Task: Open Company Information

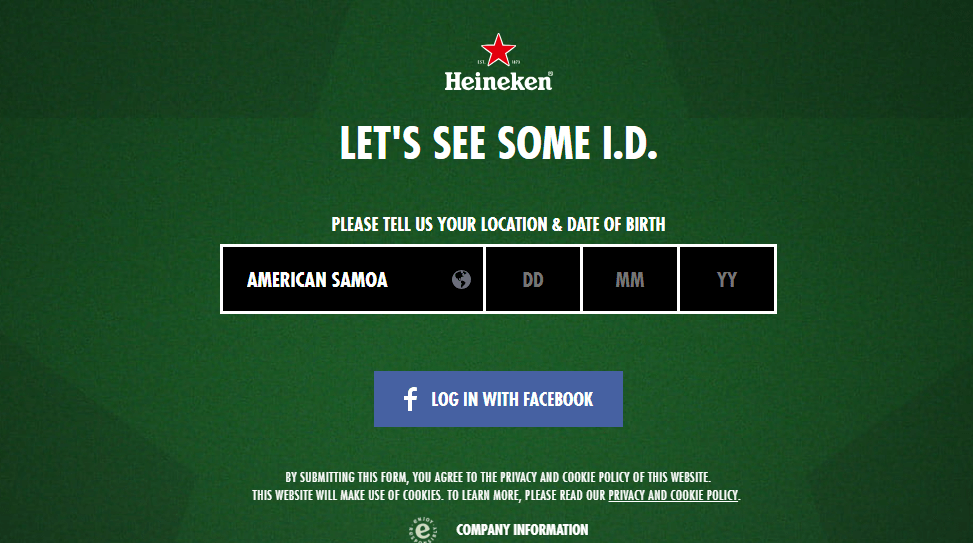Action: tap(522, 530)
